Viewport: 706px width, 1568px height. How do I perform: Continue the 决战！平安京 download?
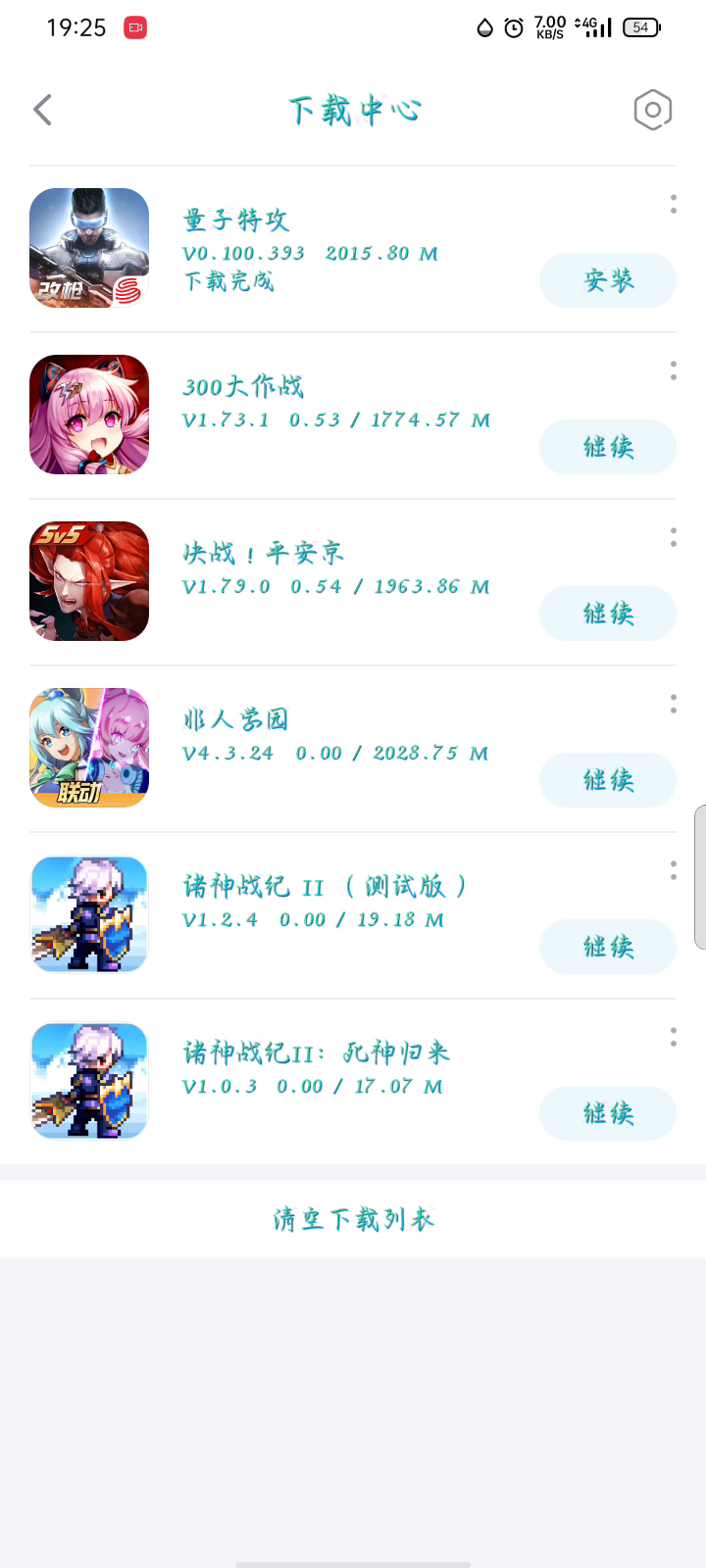pos(608,613)
